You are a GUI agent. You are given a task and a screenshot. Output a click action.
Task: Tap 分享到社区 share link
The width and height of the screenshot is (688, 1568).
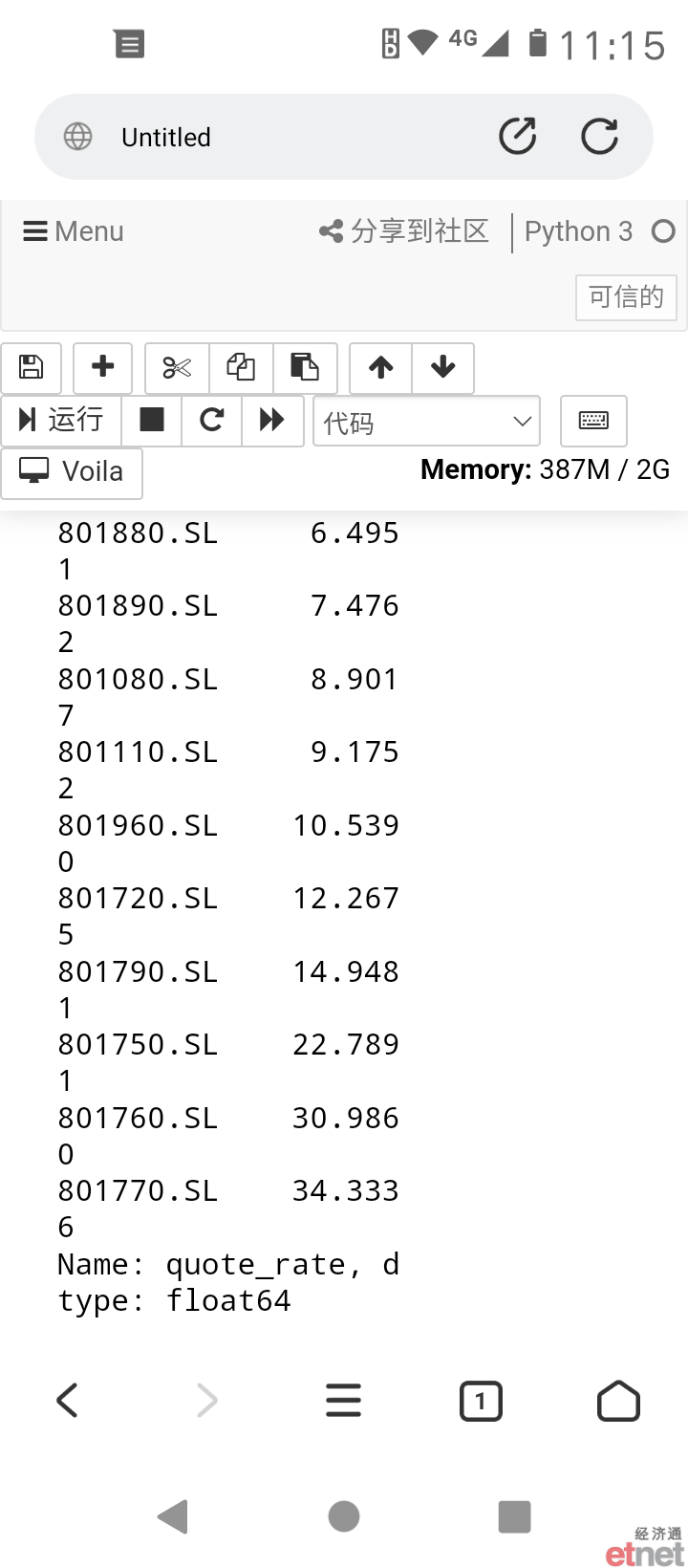(x=404, y=231)
